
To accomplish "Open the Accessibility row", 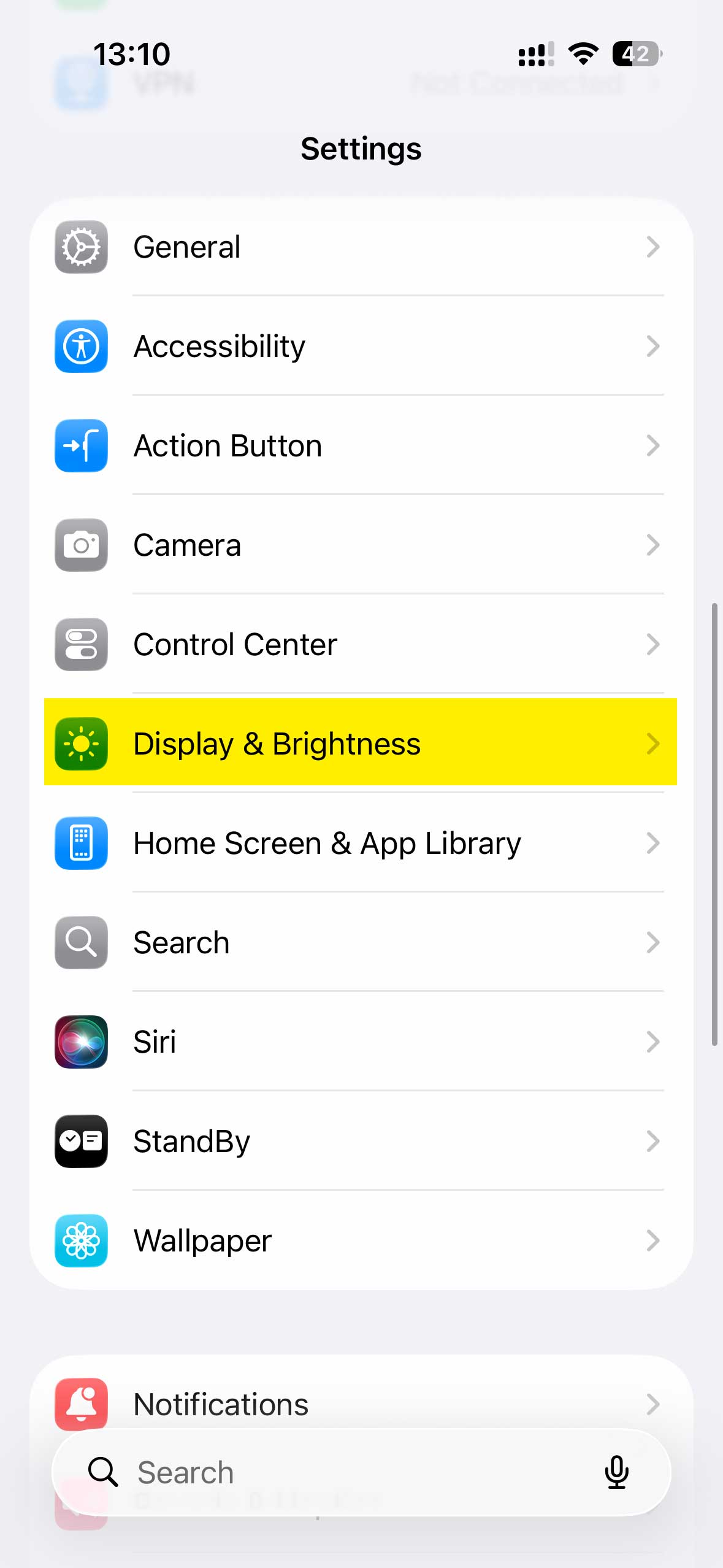I will click(361, 346).
